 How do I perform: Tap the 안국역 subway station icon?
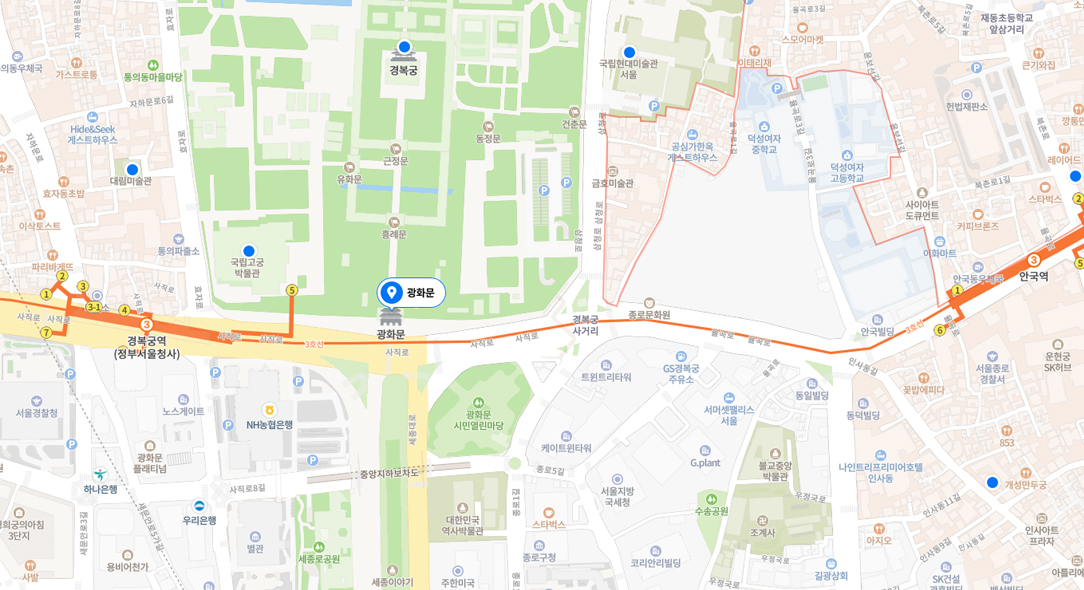1033,260
